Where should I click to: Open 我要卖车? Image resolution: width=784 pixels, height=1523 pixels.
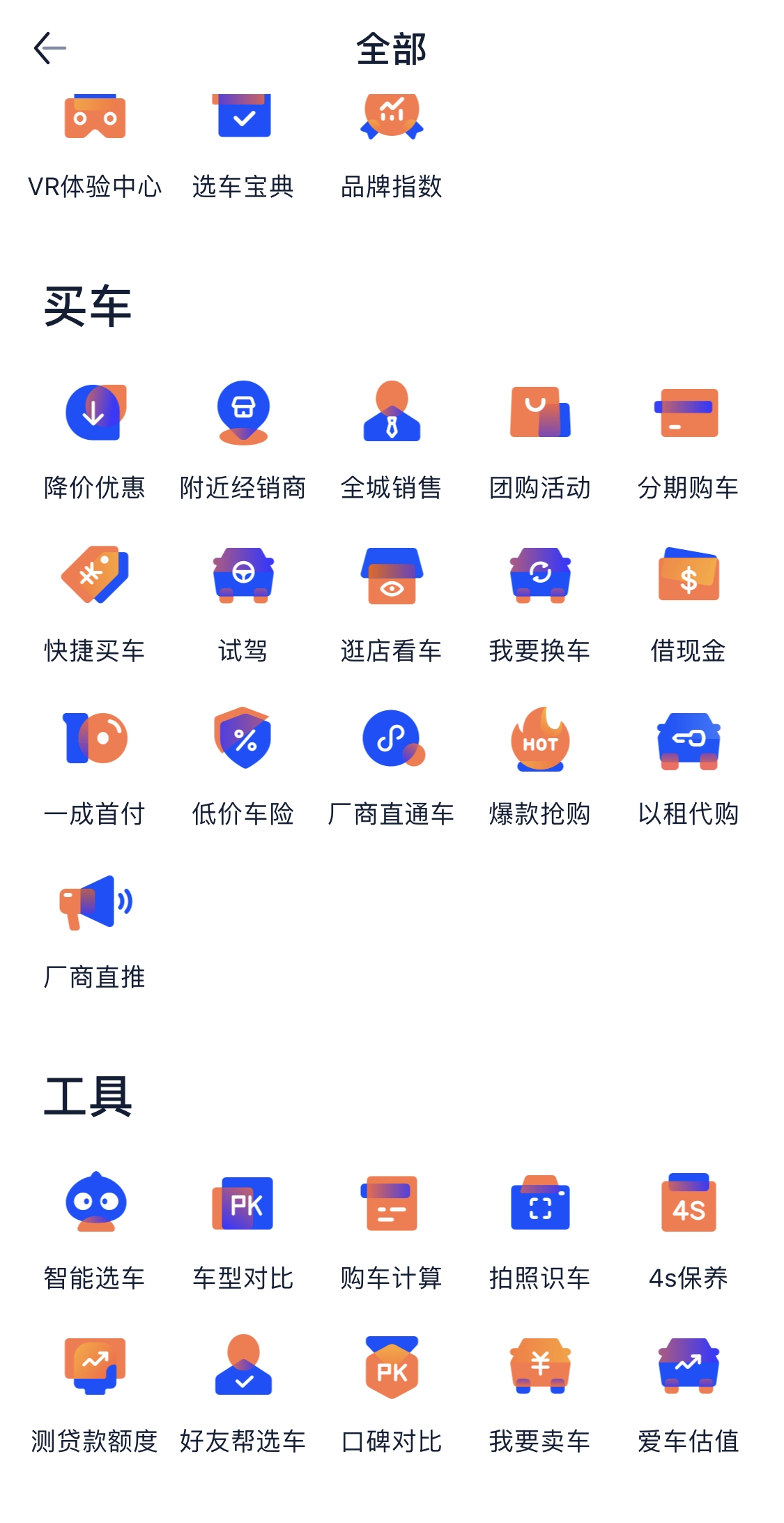point(540,1394)
